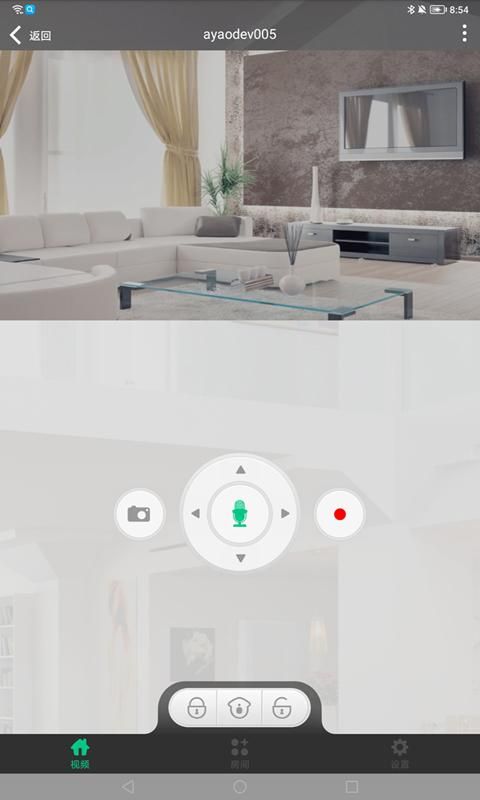Screen dimensions: 480x800
Task: Take a snapshot with the camera button
Action: point(139,513)
